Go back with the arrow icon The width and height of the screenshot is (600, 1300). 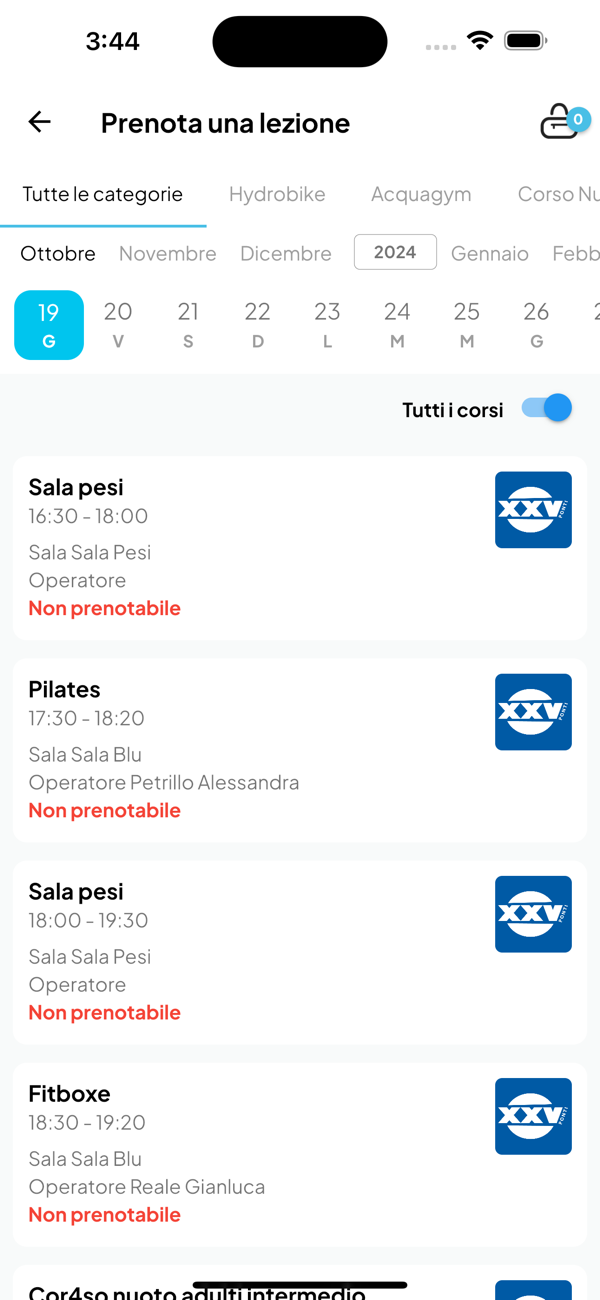pyautogui.click(x=39, y=122)
